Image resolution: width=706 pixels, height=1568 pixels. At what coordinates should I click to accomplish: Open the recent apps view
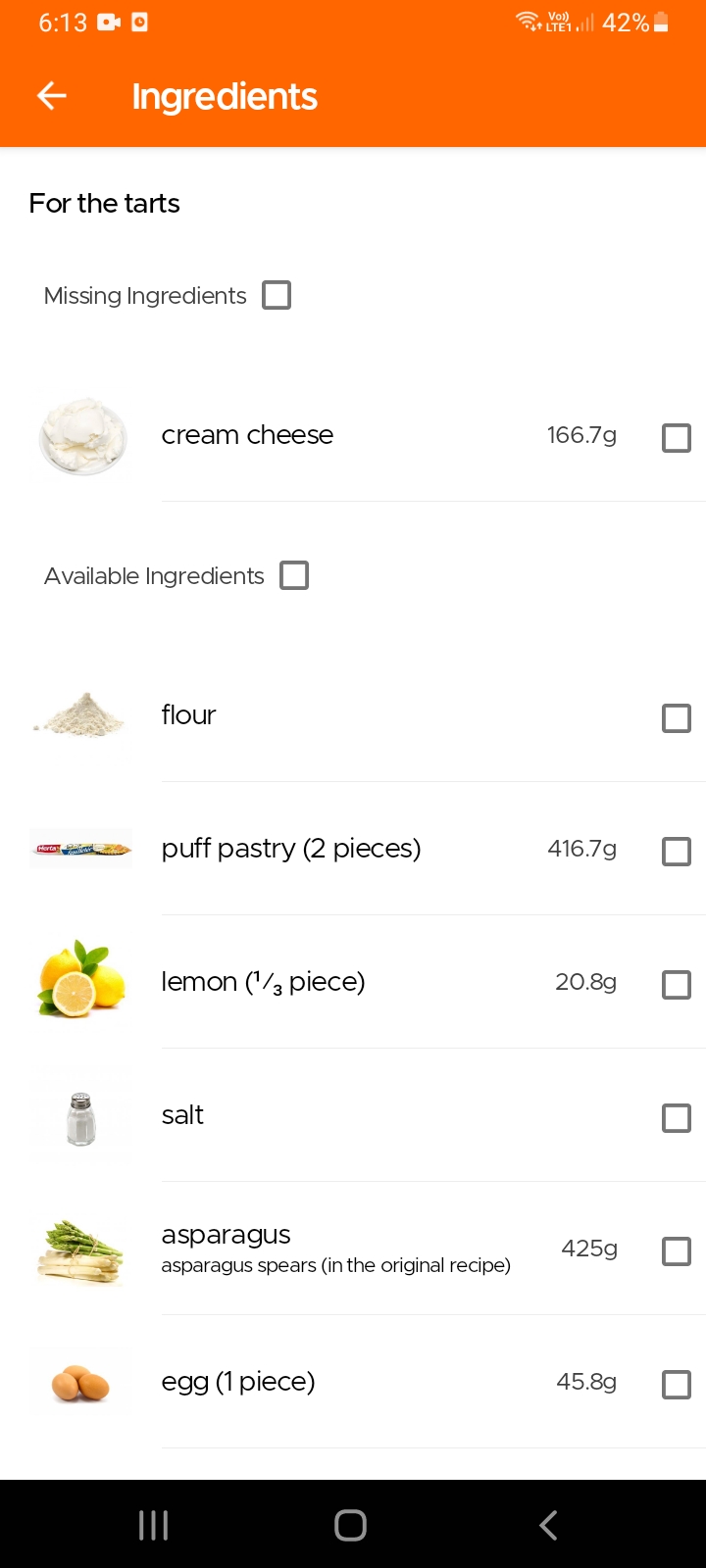tap(154, 1525)
